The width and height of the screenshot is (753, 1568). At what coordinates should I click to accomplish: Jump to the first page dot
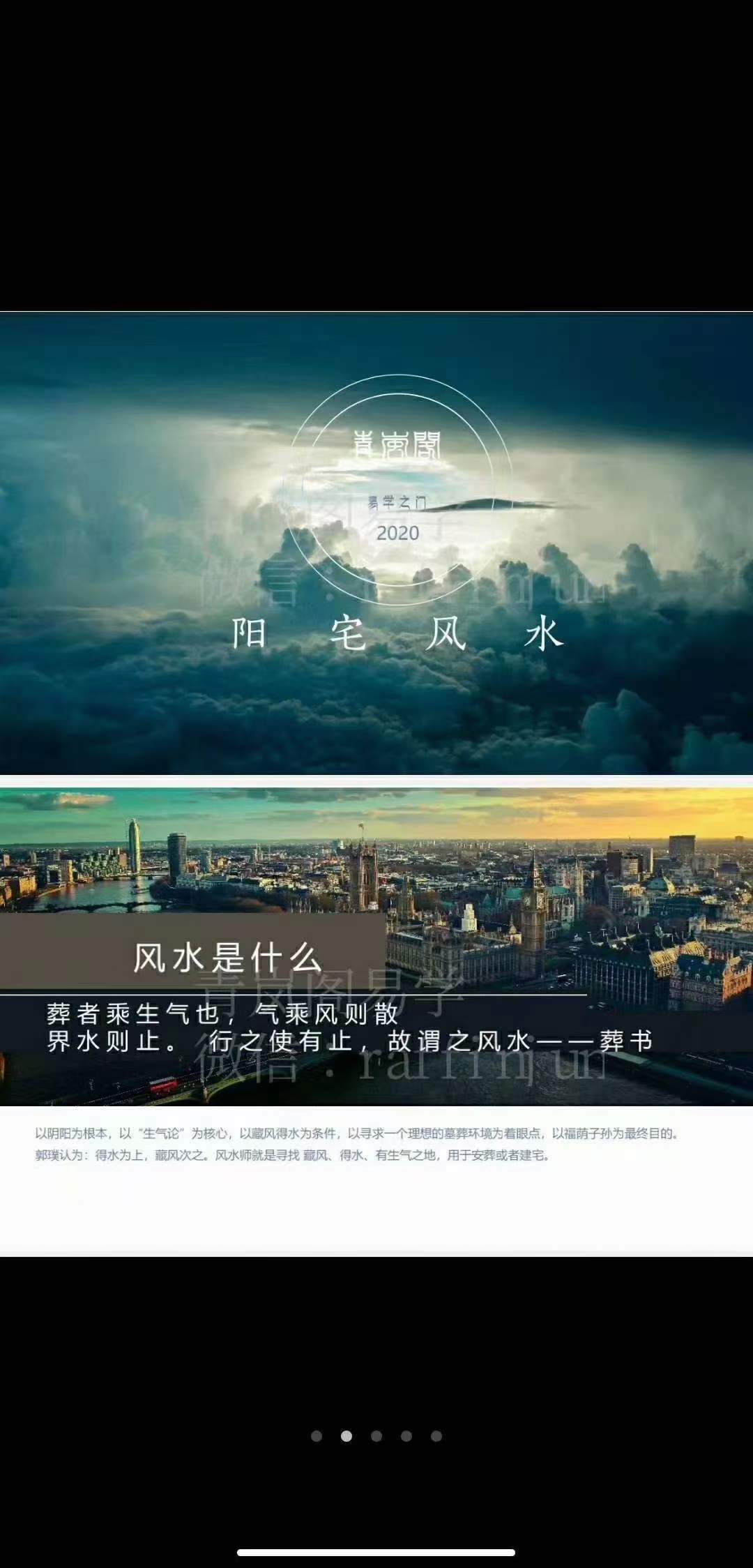pyautogui.click(x=317, y=1436)
